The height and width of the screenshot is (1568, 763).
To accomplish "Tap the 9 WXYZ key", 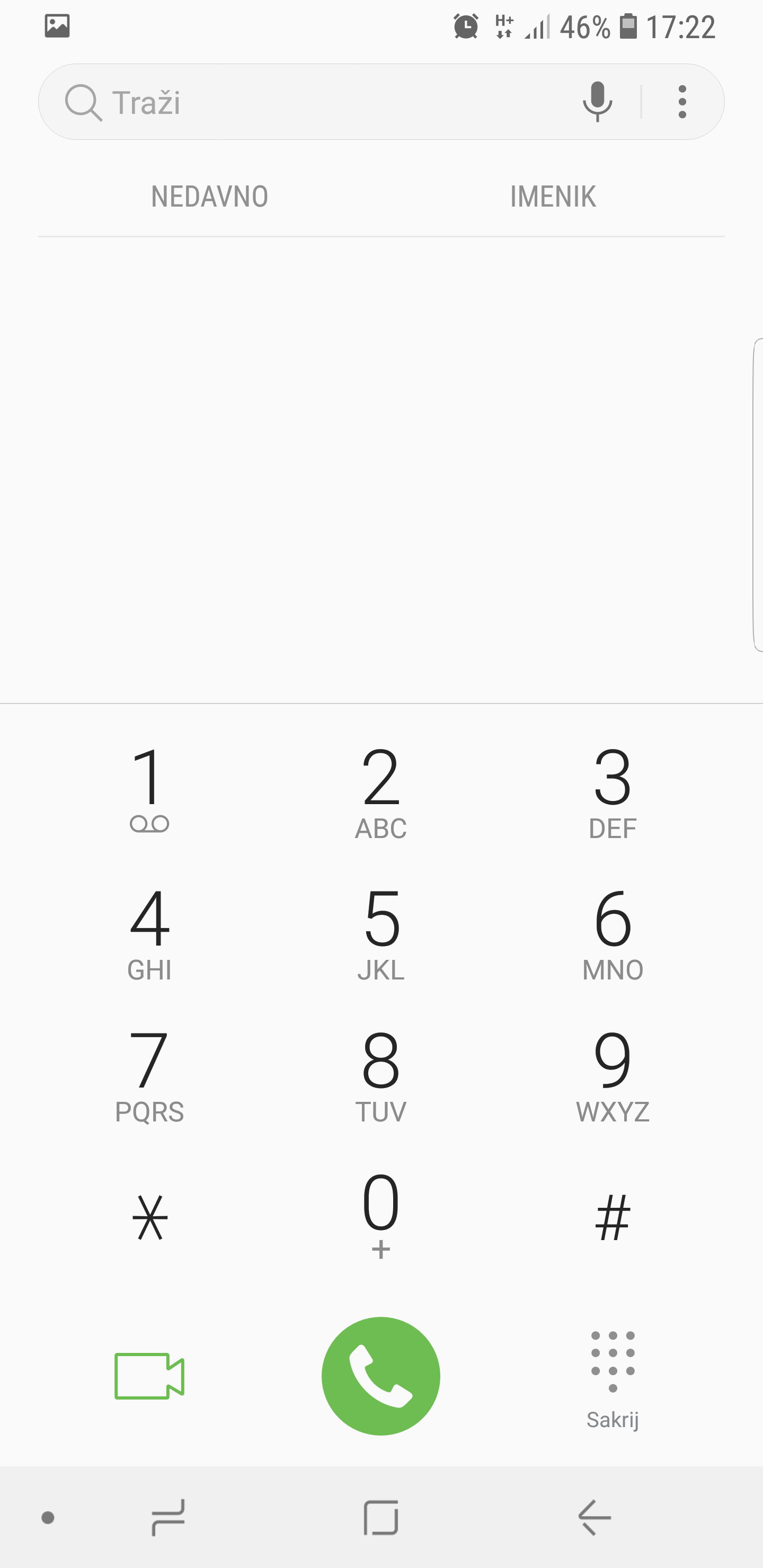I will (x=613, y=1075).
